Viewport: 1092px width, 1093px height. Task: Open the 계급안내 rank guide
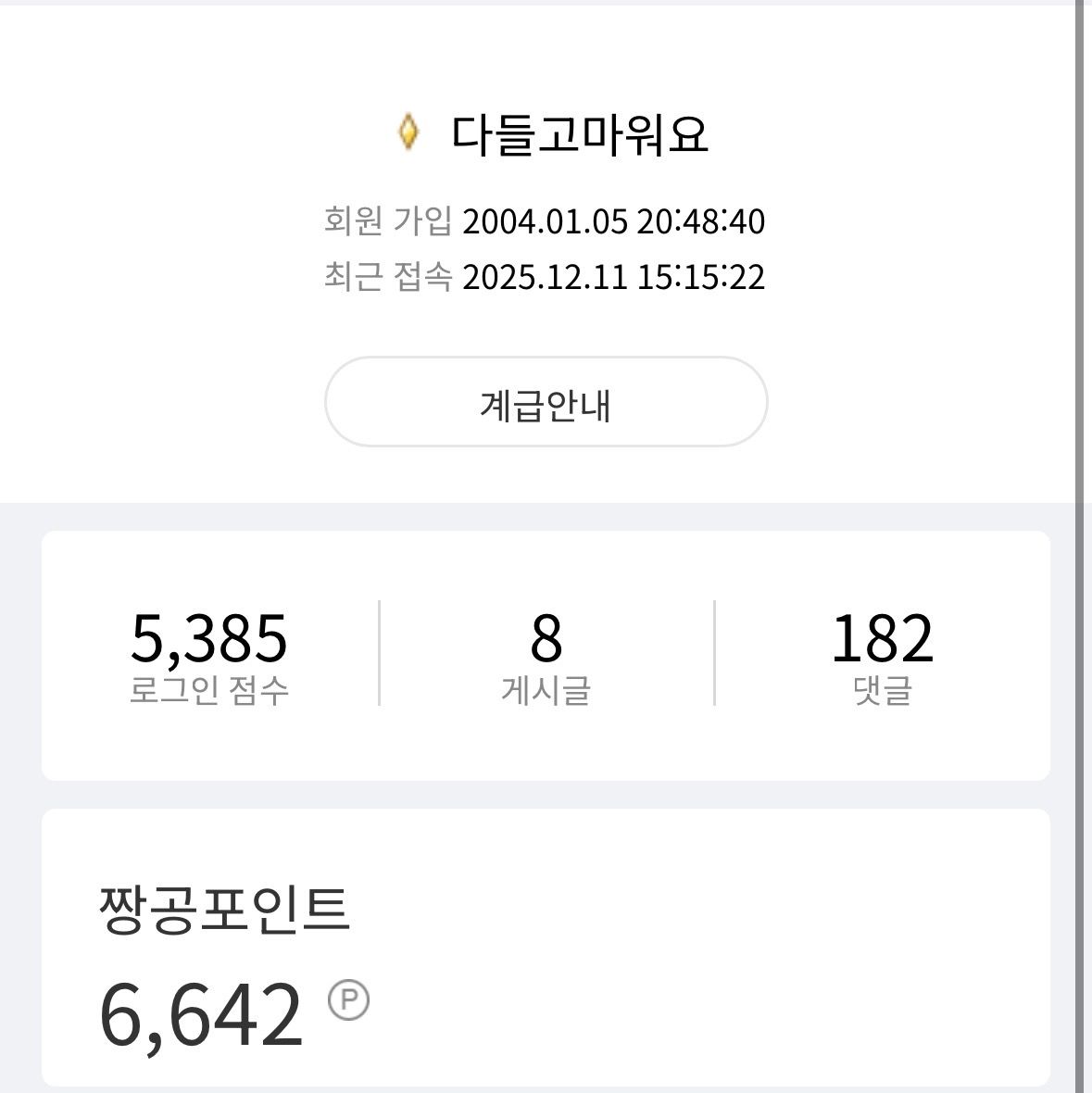[x=546, y=403]
